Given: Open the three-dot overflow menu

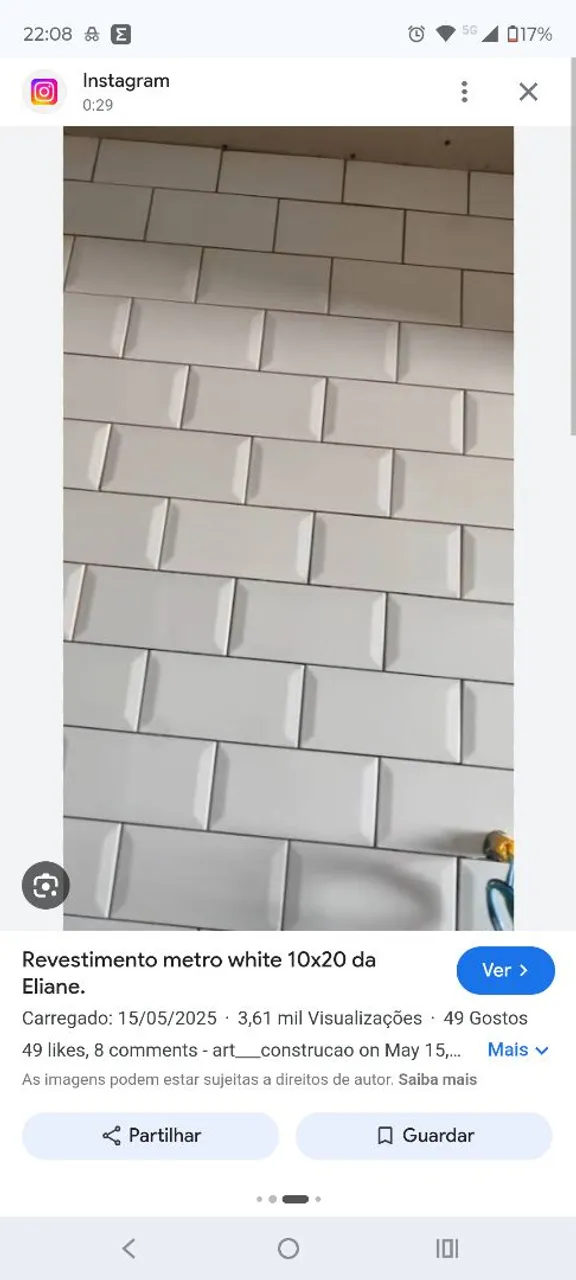Looking at the screenshot, I should tap(464, 92).
